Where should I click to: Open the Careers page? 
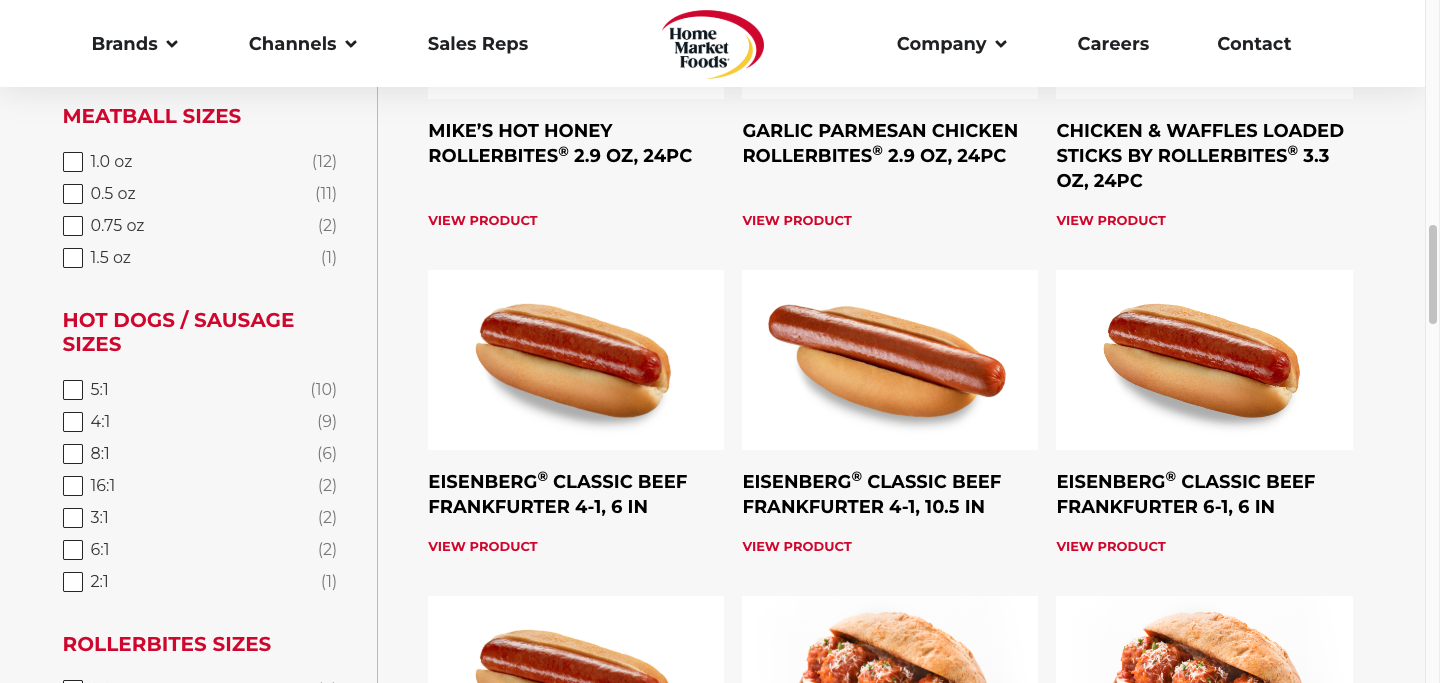point(1113,44)
